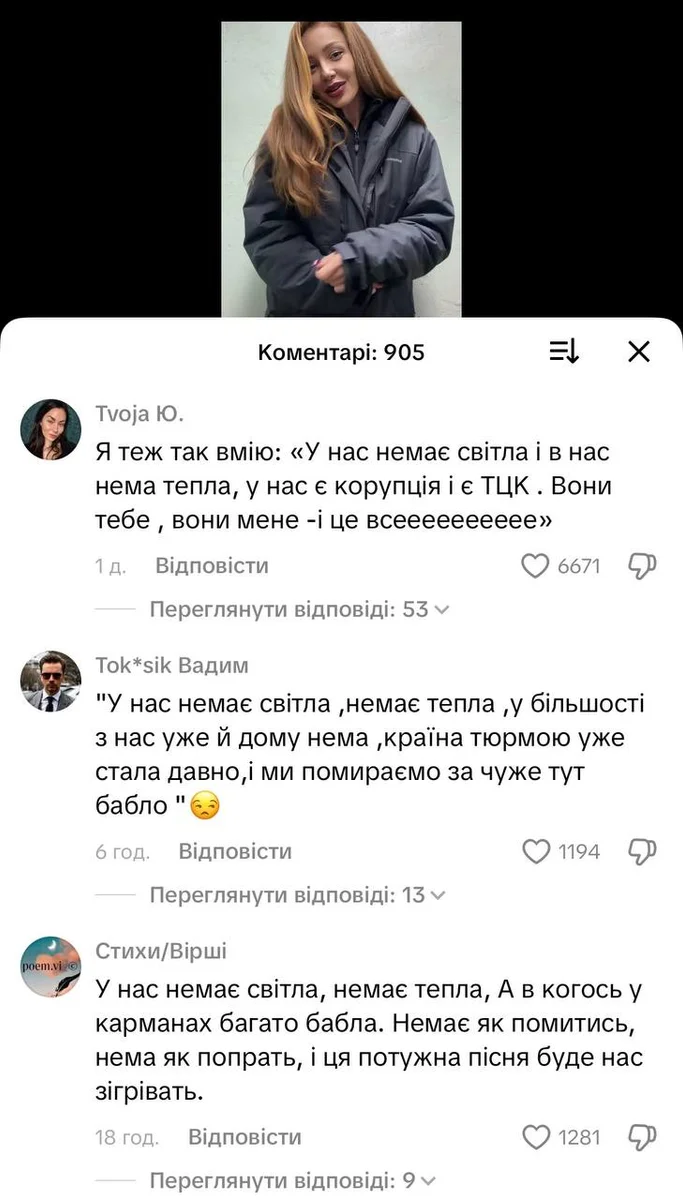Open Tok*sik Вадим's profile avatar

pyautogui.click(x=50, y=682)
